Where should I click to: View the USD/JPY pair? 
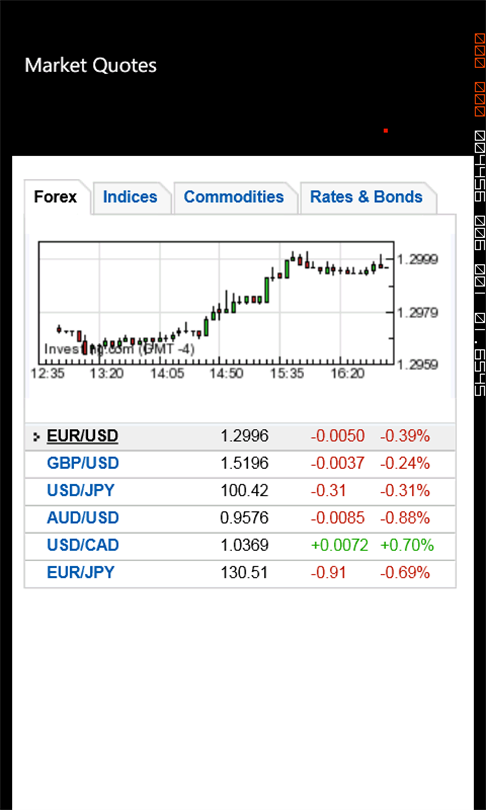[81, 490]
